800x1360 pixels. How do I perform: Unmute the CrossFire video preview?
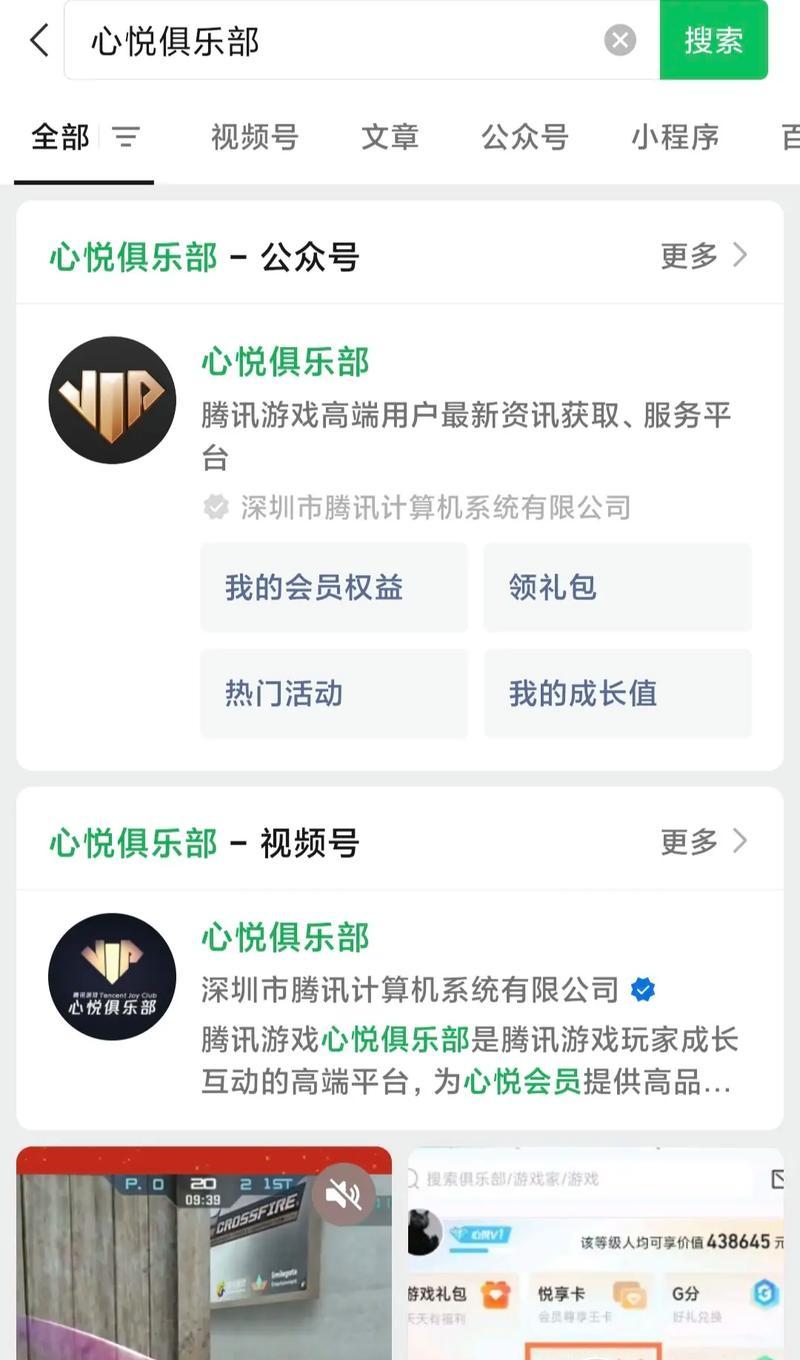[x=343, y=1194]
